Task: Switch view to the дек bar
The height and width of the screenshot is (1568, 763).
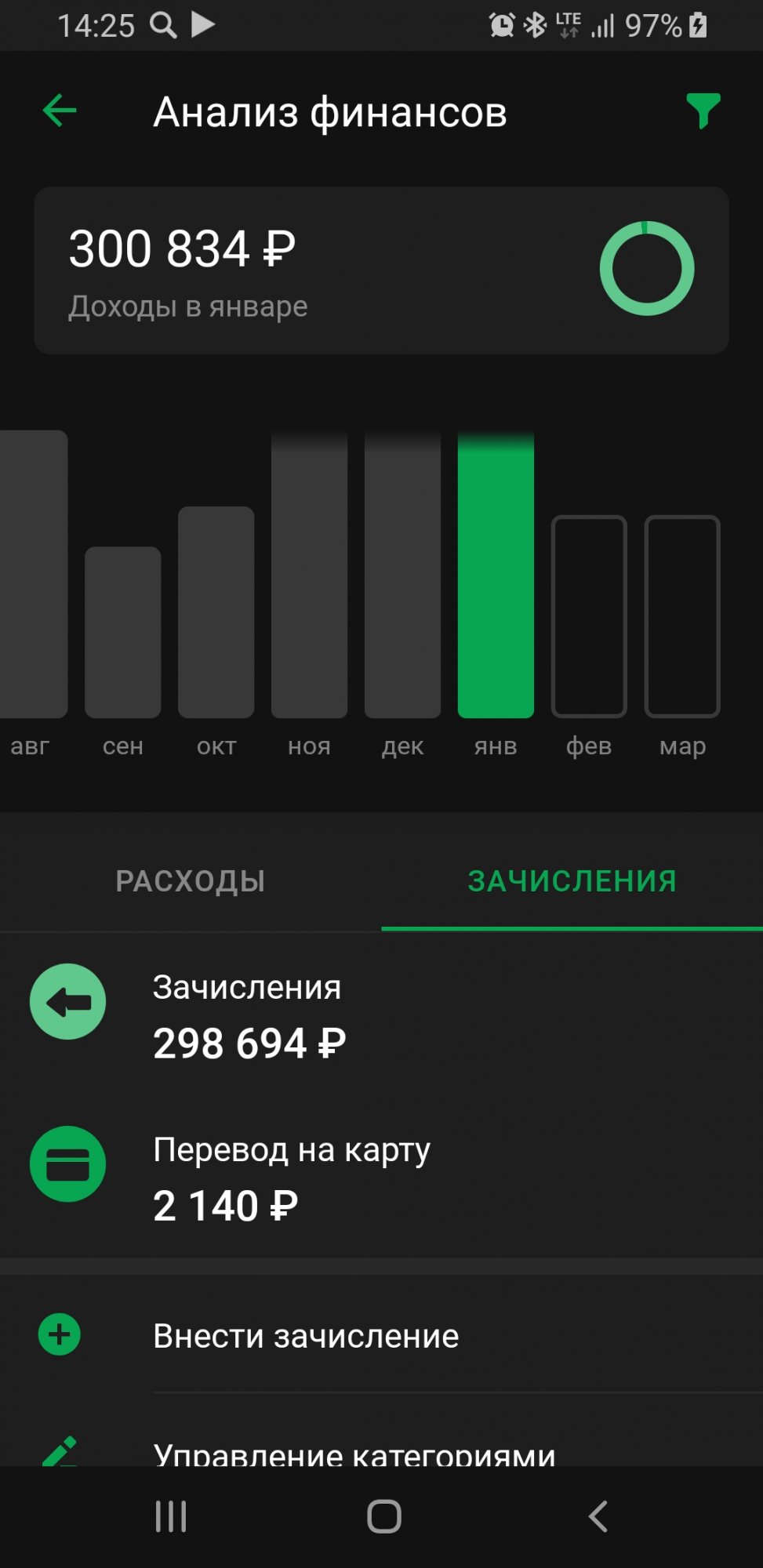Action: click(x=401, y=580)
